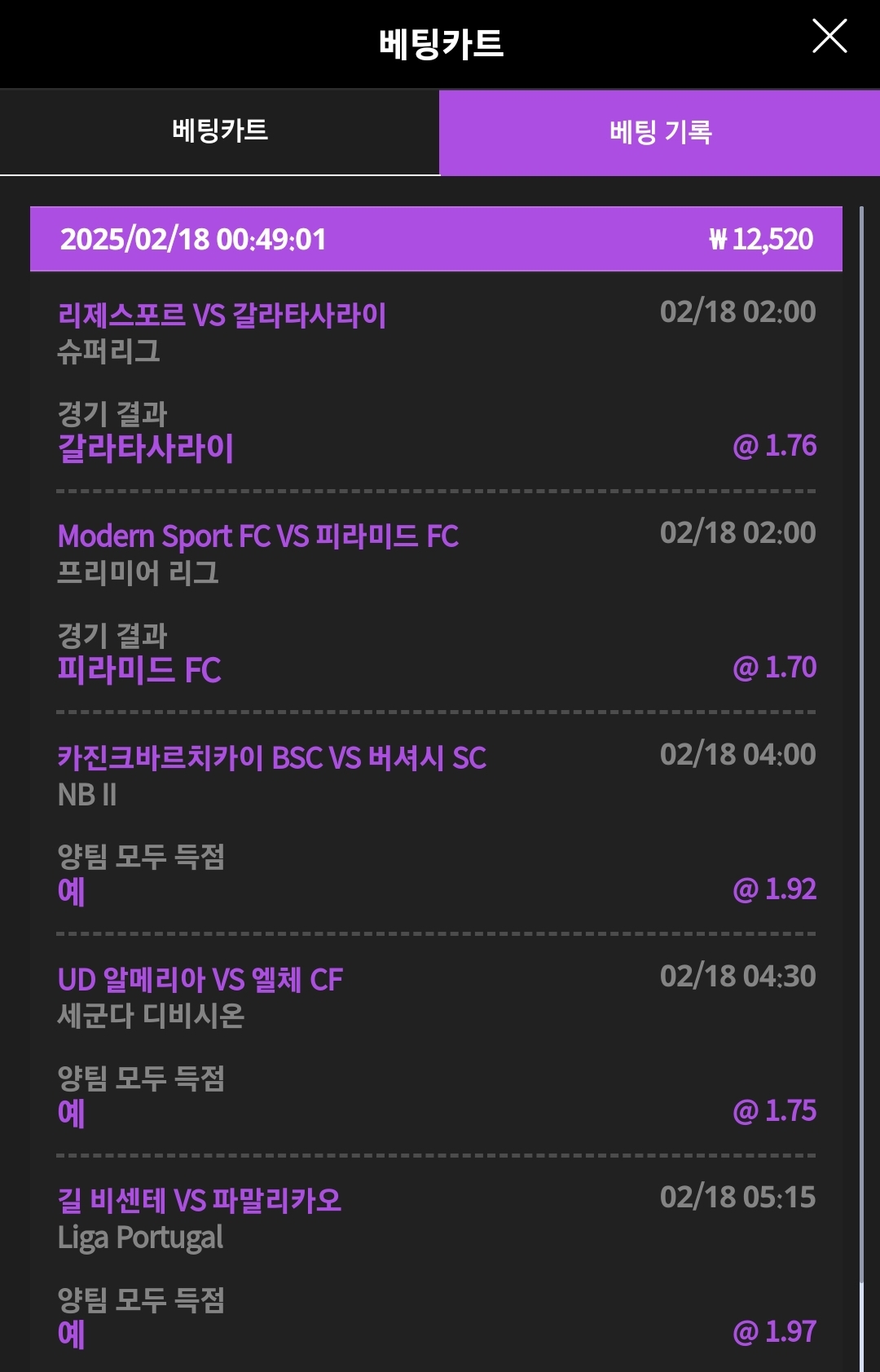Open the UD 알메리아 VS 엘체 CF match

coord(200,979)
